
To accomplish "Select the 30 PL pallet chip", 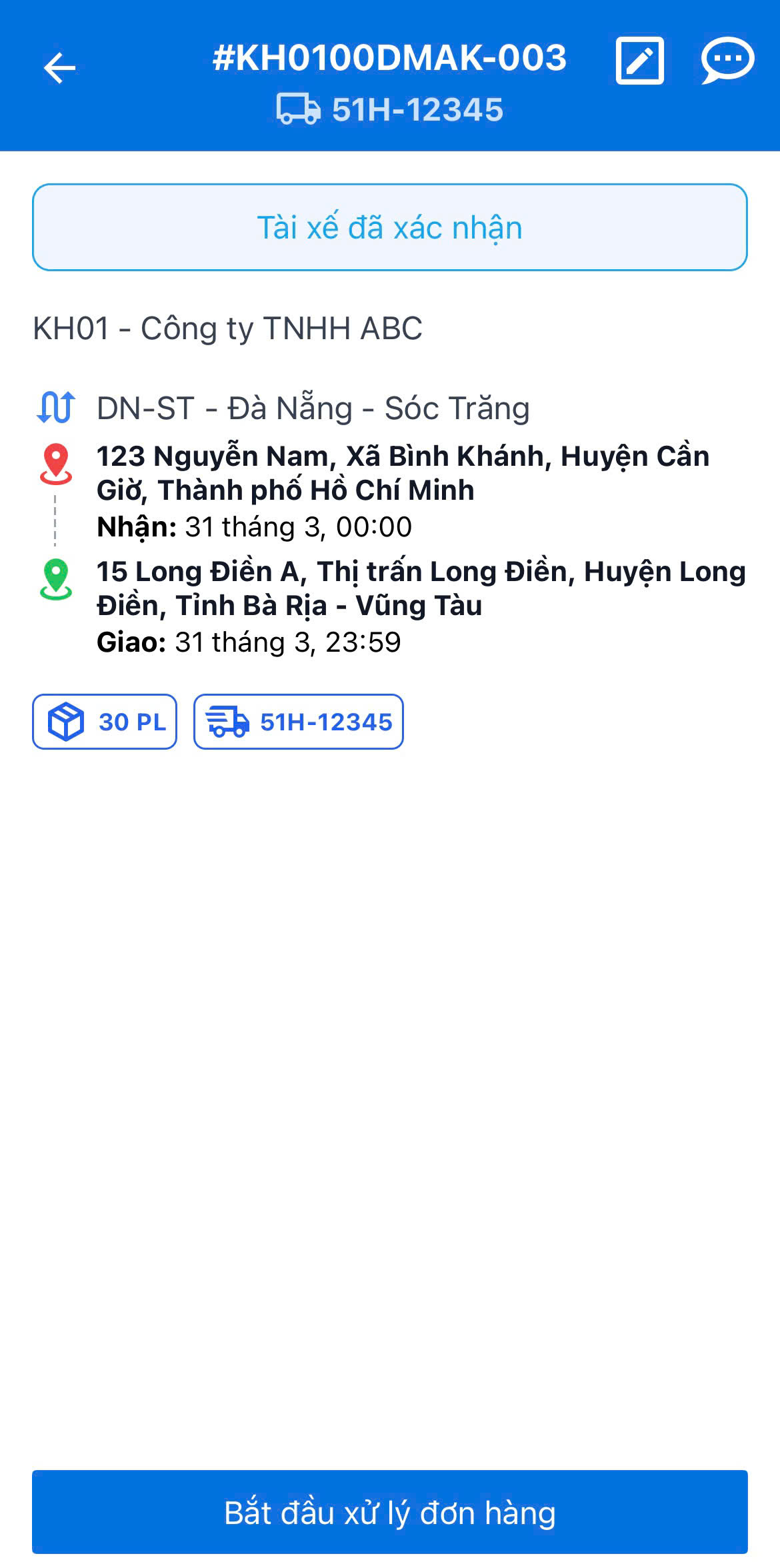I will click(104, 722).
